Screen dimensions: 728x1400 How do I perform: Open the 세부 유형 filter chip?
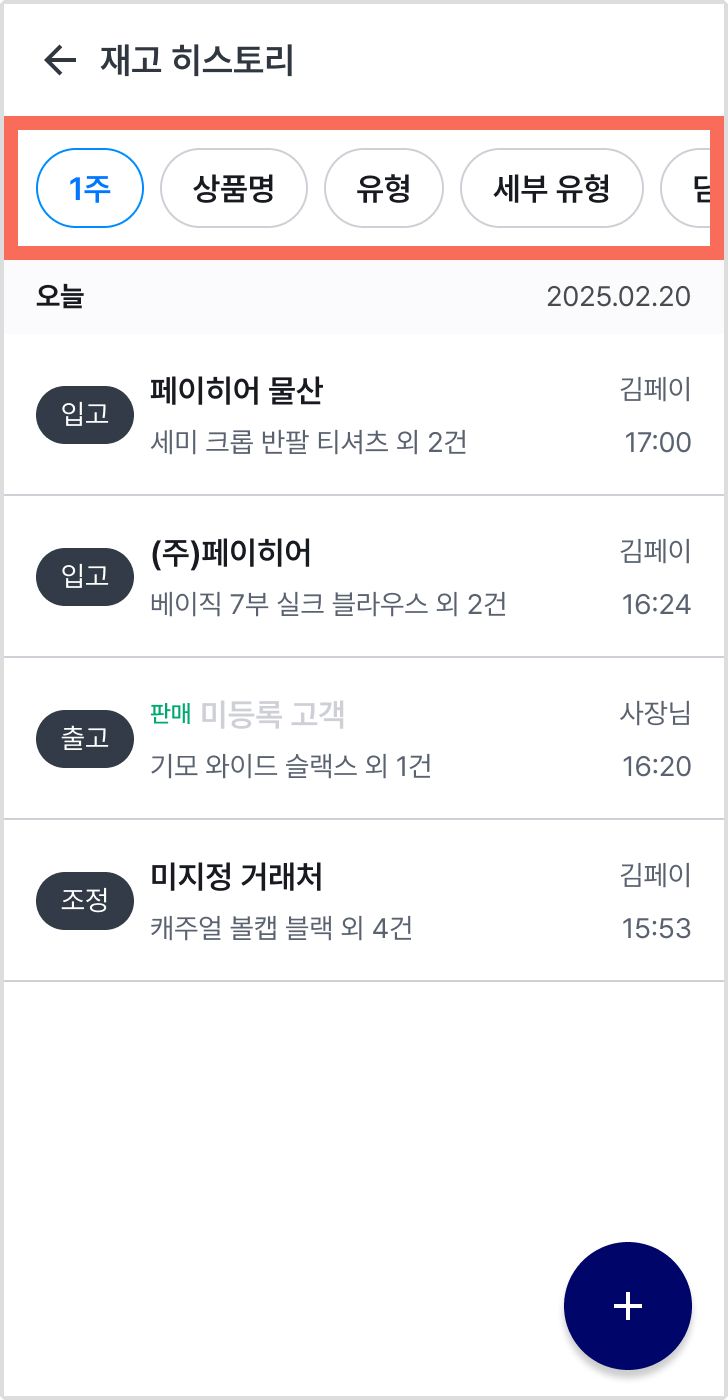551,188
